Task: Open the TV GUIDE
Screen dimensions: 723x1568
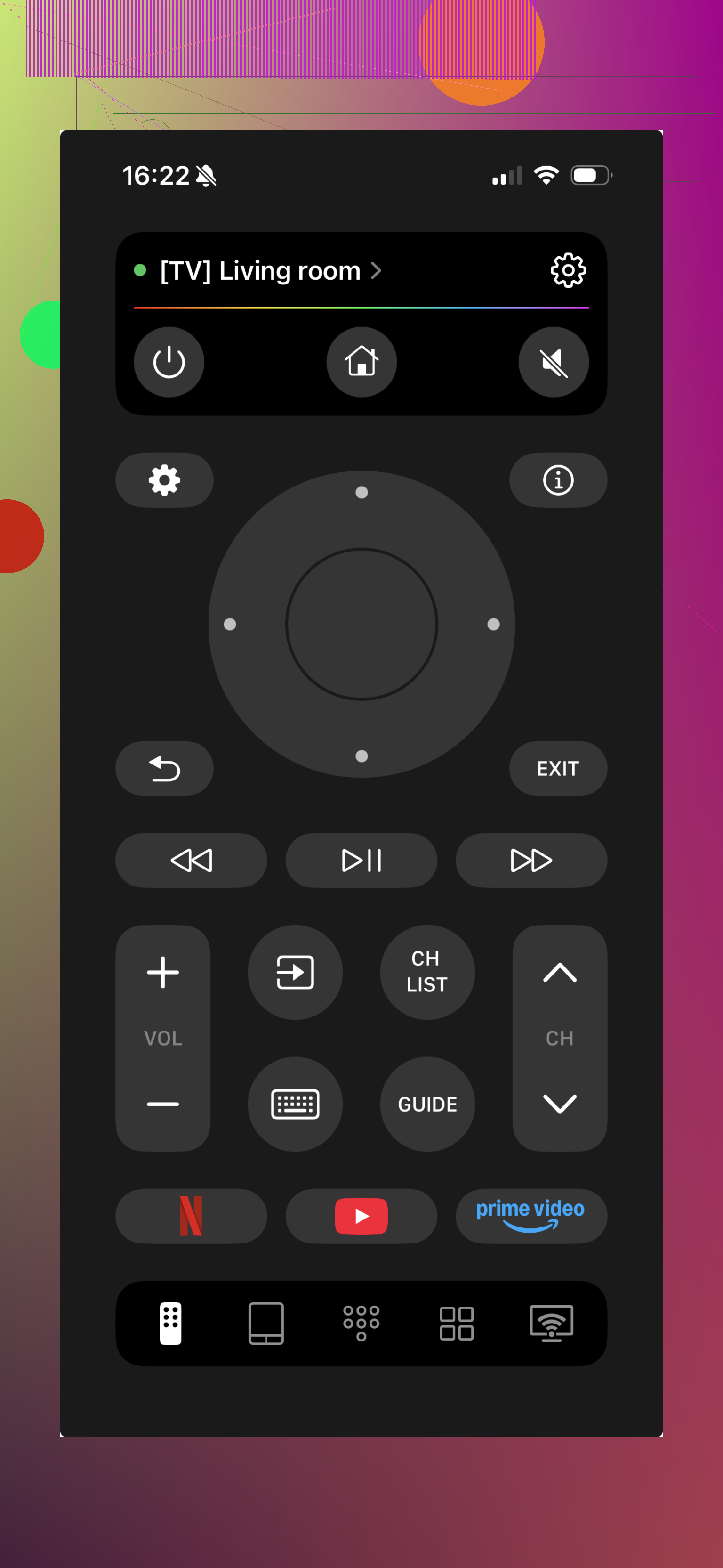Action: tap(427, 1104)
